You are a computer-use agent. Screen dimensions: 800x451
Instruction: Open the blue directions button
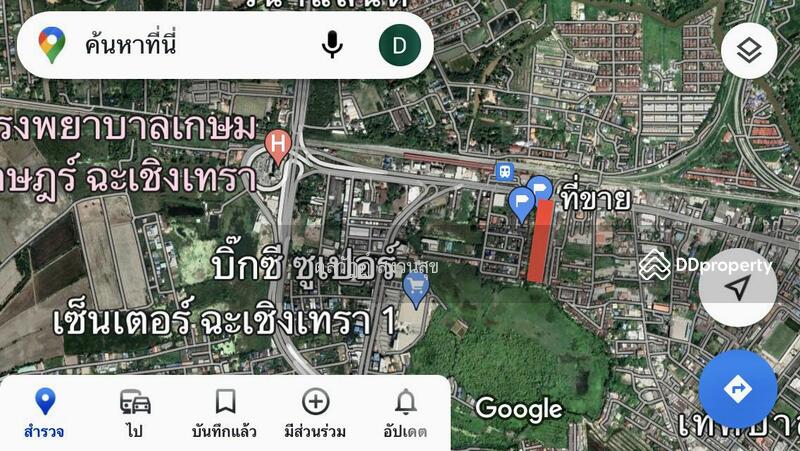[737, 389]
